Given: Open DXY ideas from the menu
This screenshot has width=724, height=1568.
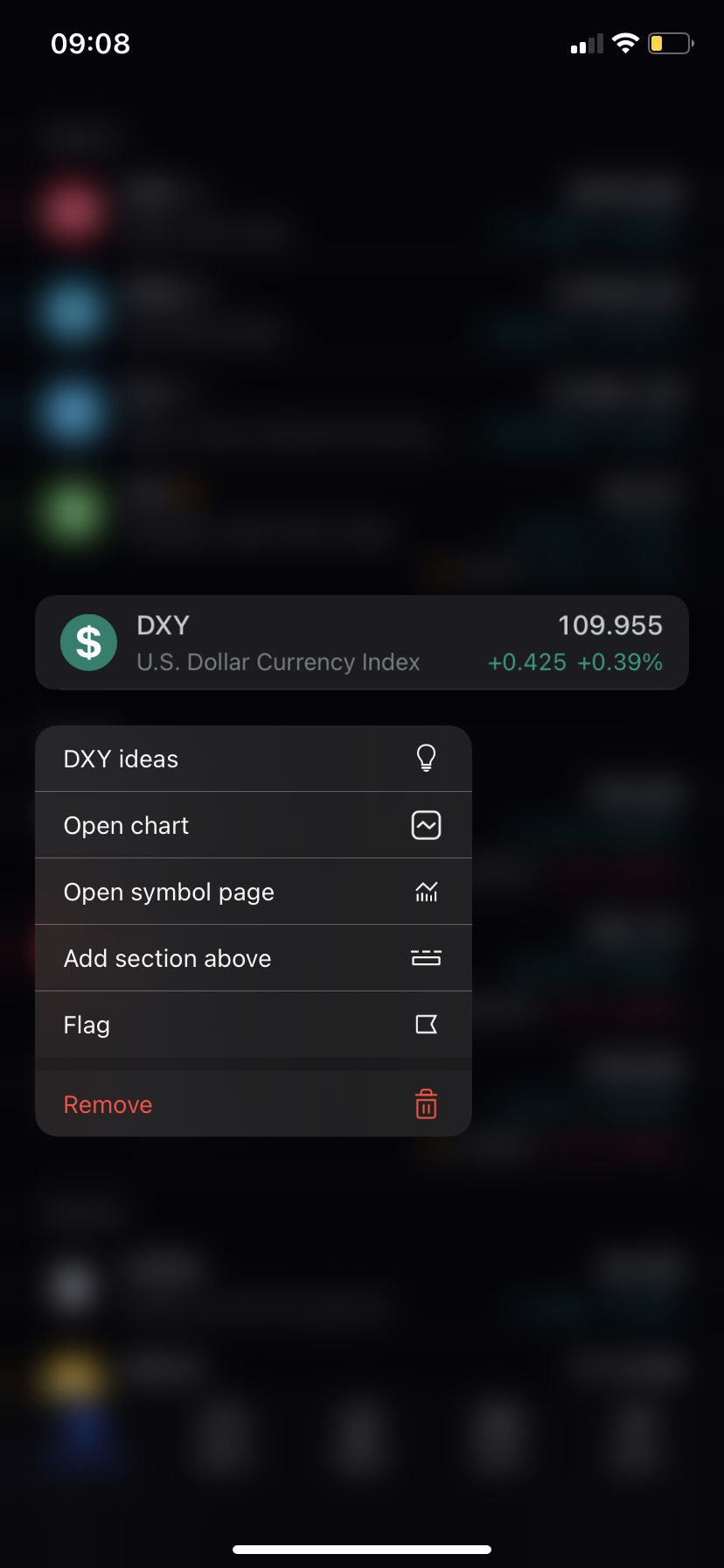Looking at the screenshot, I should point(253,759).
